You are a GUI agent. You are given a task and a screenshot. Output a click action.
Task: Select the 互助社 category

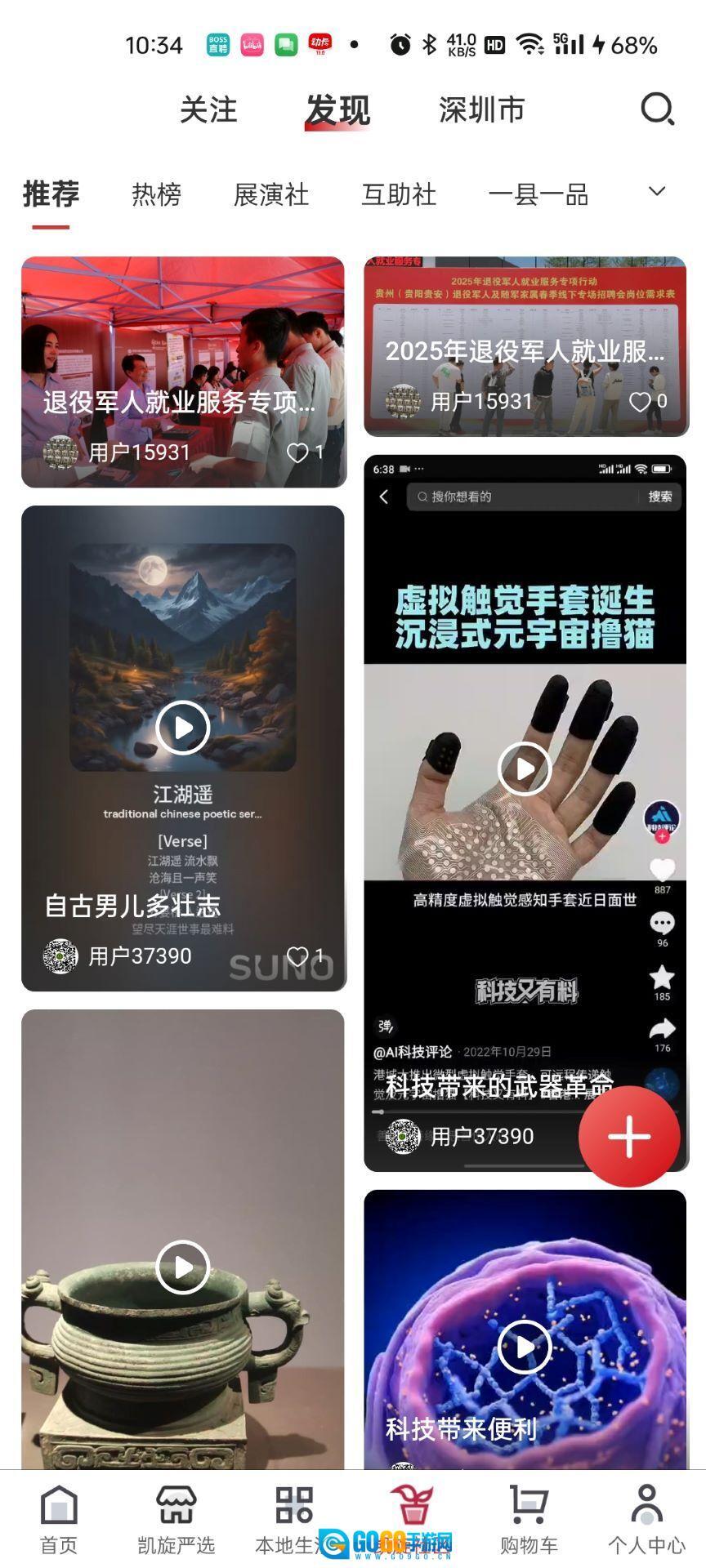[399, 195]
